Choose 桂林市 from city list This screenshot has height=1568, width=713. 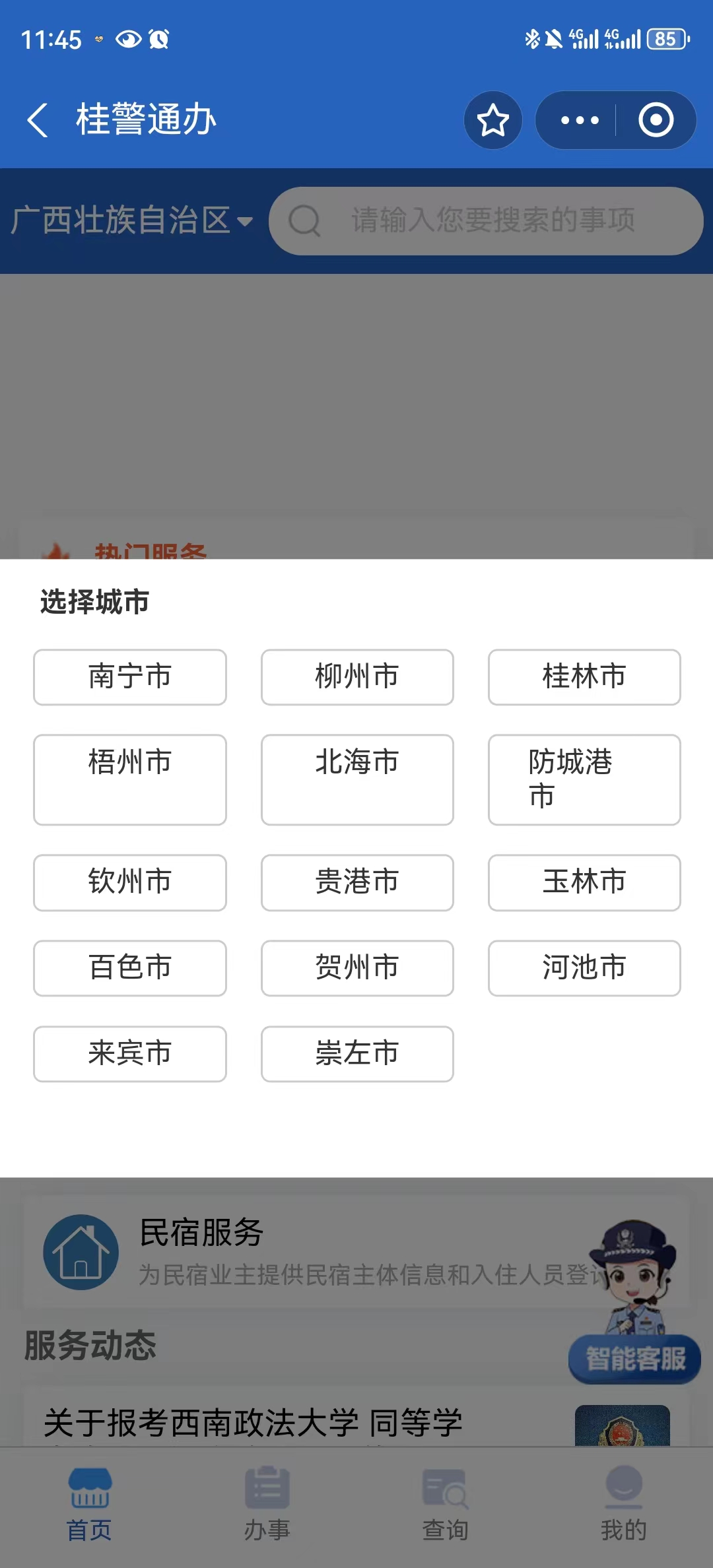584,677
